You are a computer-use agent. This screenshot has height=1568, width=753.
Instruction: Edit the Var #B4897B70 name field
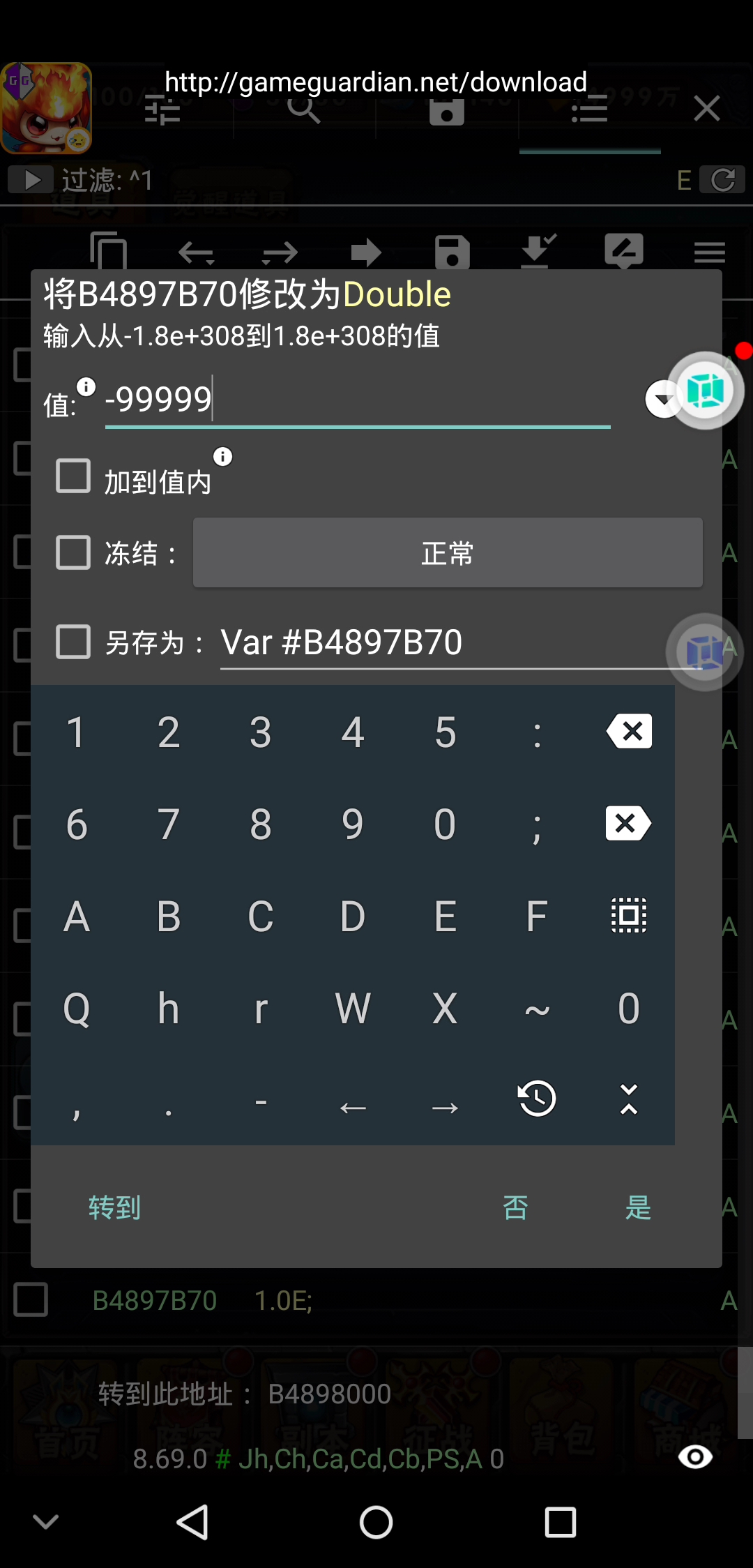click(x=446, y=642)
